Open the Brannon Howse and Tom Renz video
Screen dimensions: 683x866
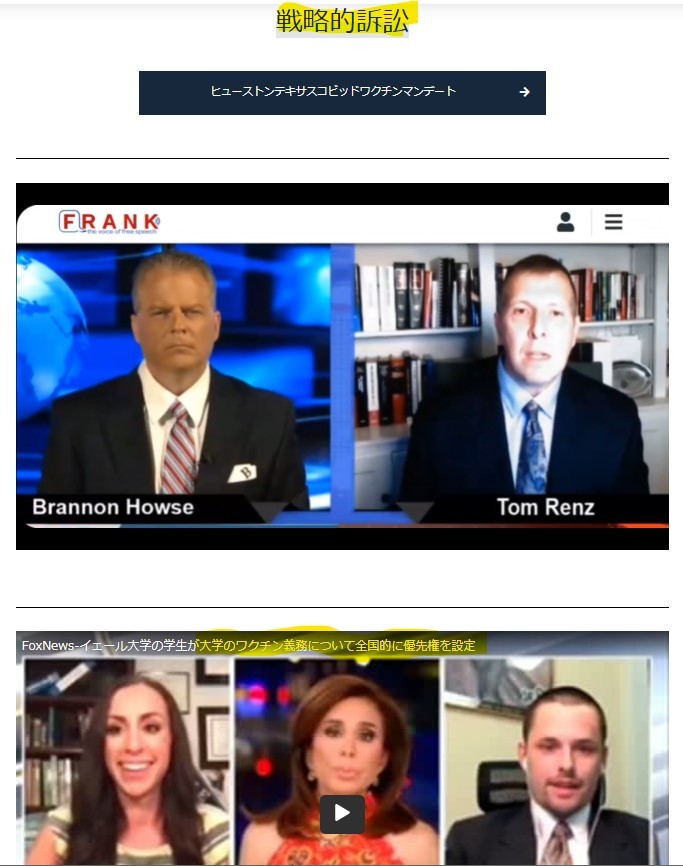click(x=342, y=366)
